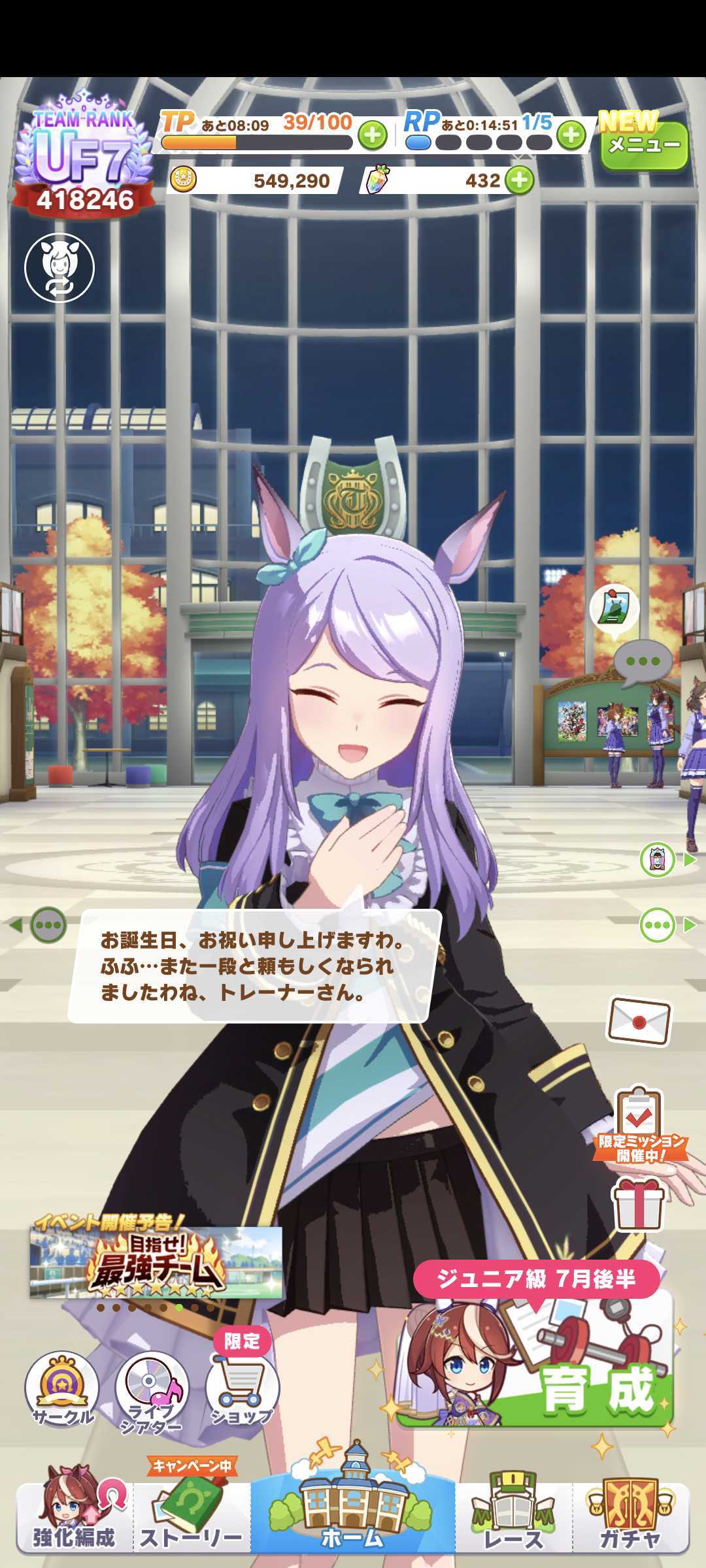Change the home character with swap icon

(x=59, y=268)
